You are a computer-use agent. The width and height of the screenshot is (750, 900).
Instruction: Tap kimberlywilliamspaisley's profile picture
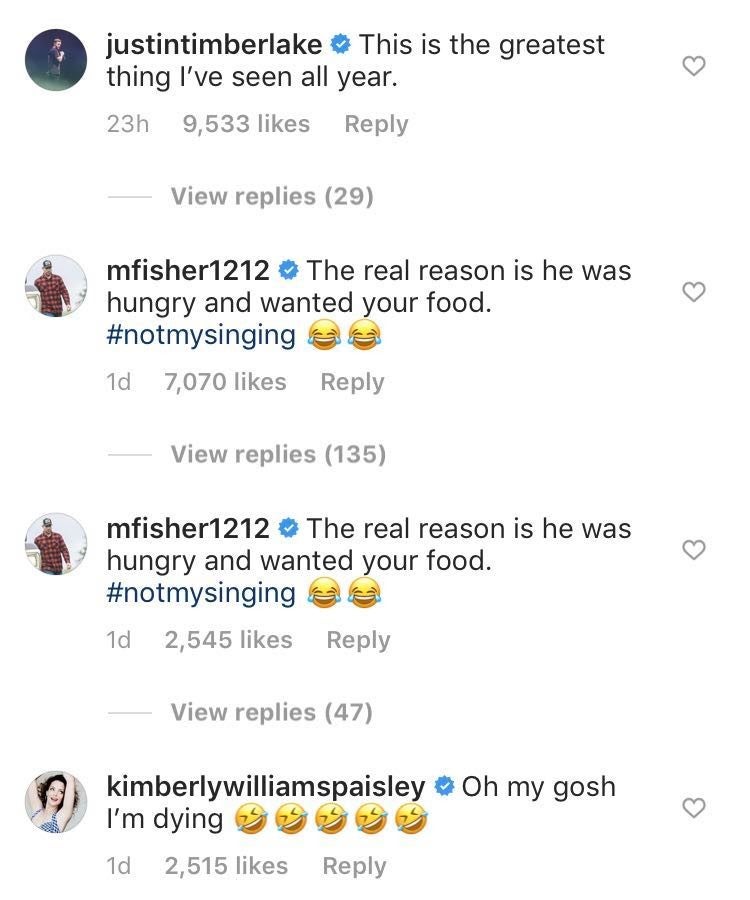click(x=56, y=801)
